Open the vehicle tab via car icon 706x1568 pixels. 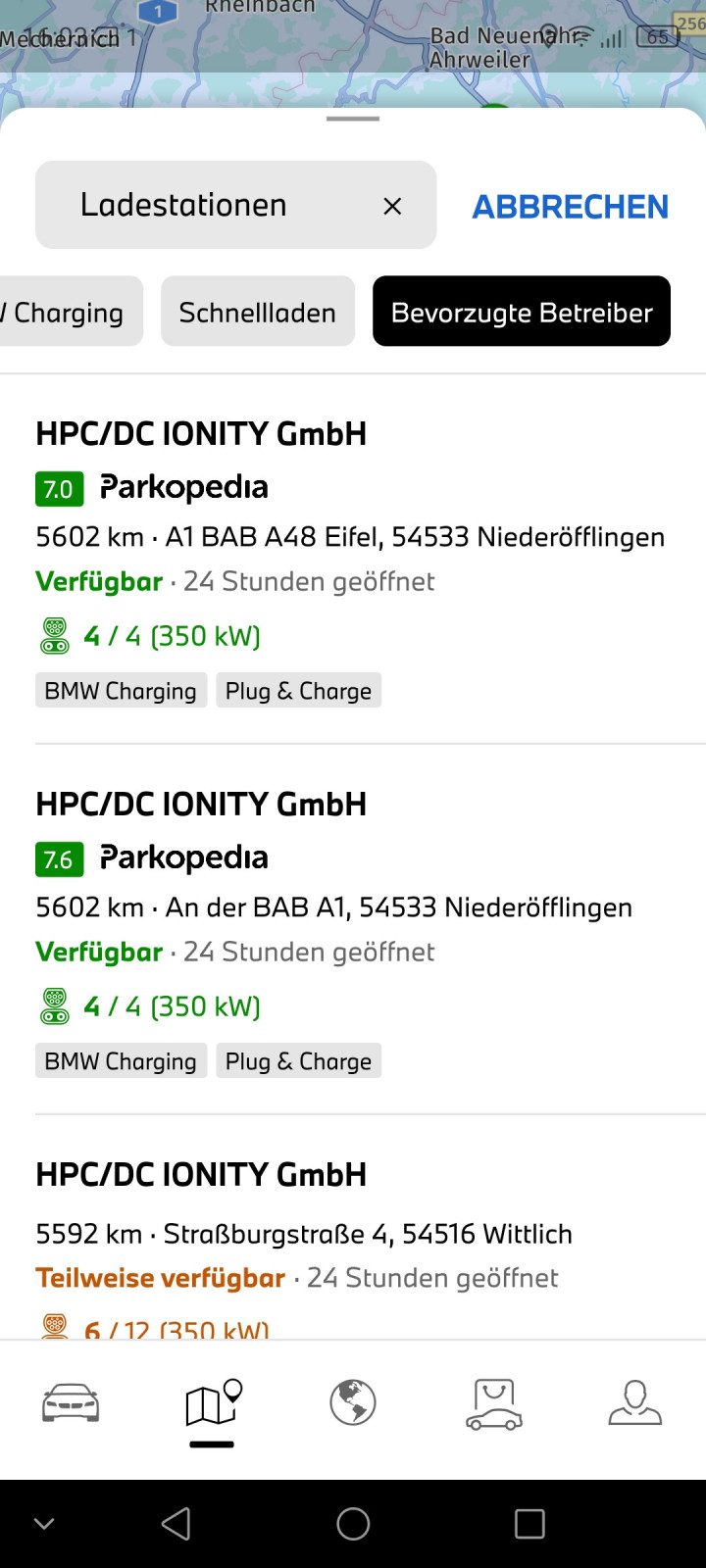pos(71,1402)
